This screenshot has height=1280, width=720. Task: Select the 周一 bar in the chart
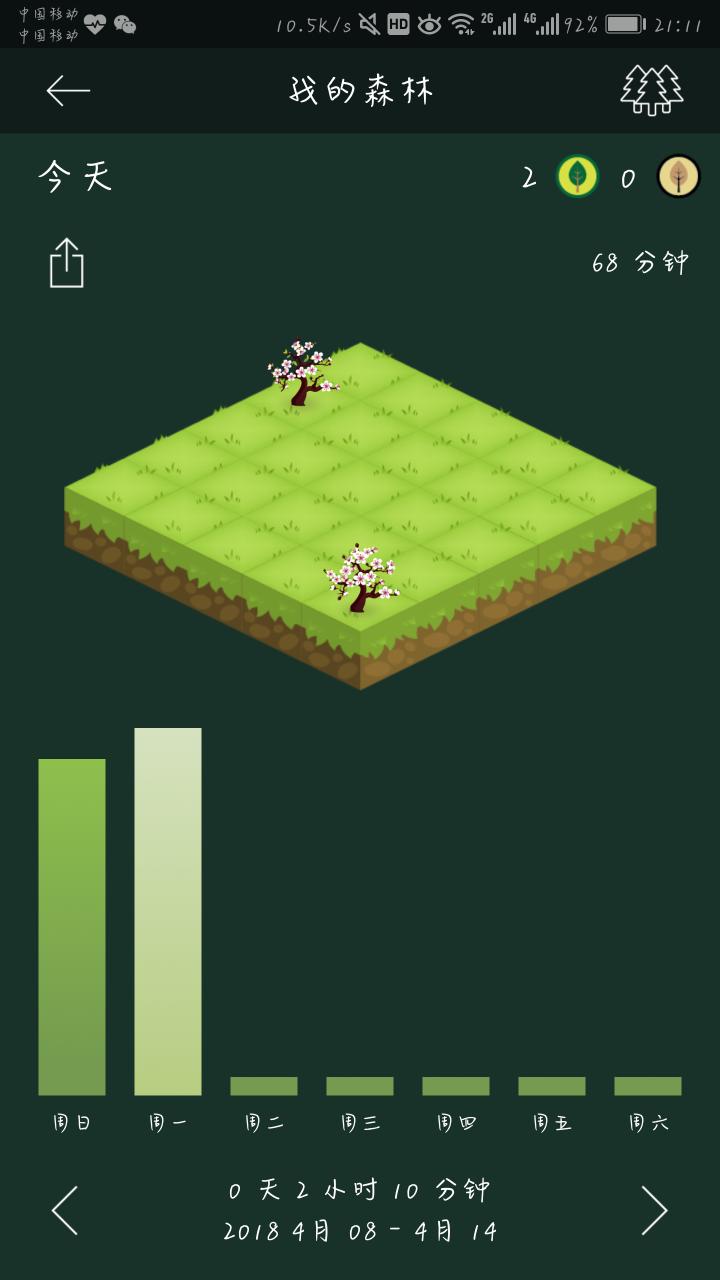168,911
